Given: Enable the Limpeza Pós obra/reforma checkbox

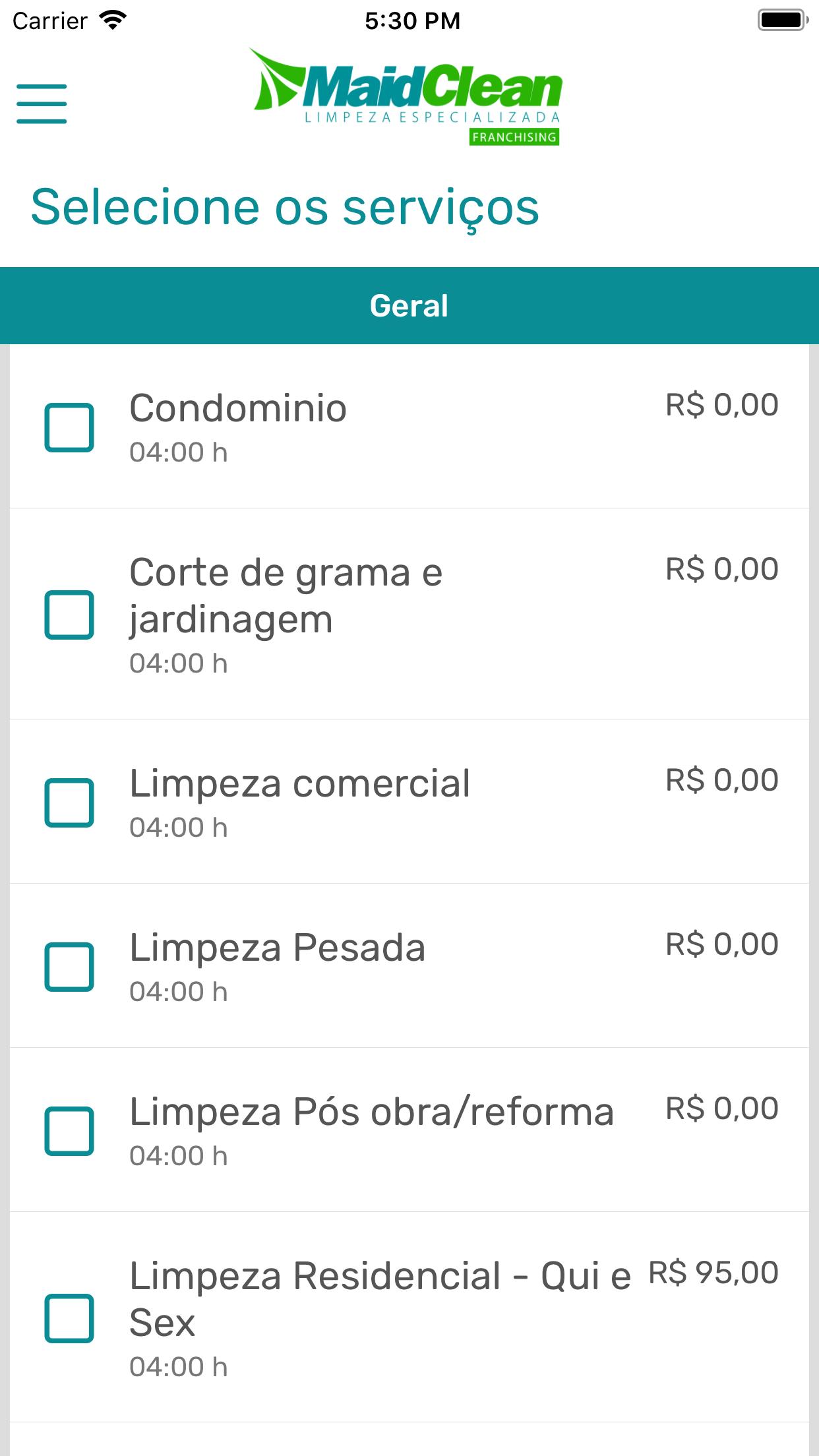Looking at the screenshot, I should (x=69, y=1131).
